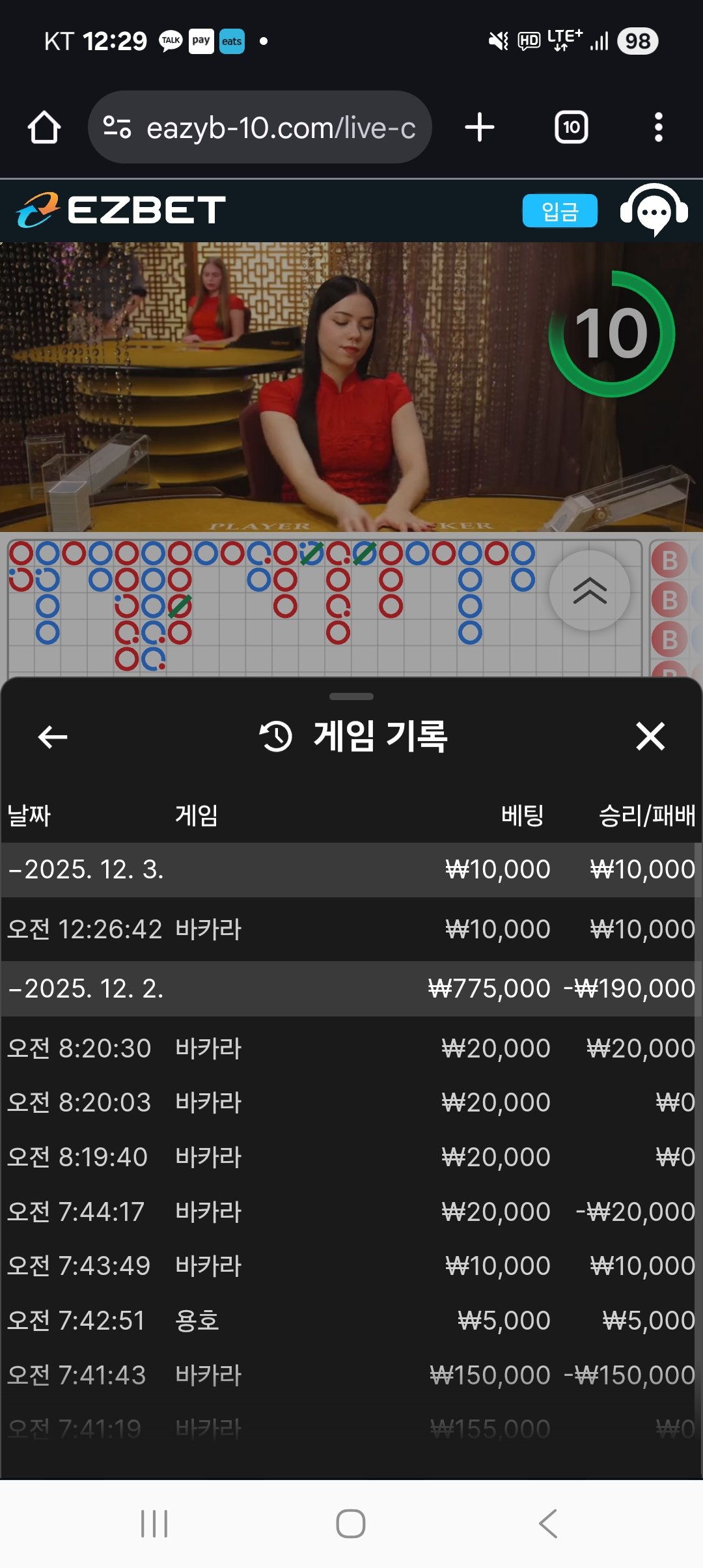Image resolution: width=703 pixels, height=1568 pixels.
Task: Close the 게임 기록 panel
Action: pos(650,737)
